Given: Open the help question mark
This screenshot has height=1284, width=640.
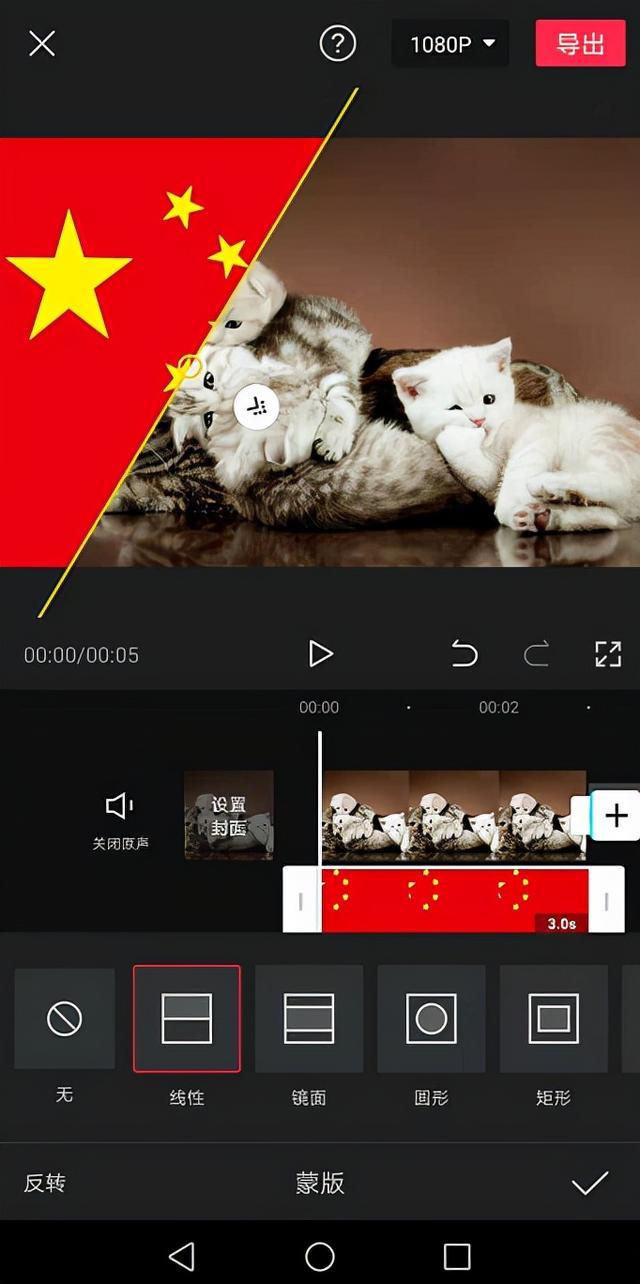Looking at the screenshot, I should [x=338, y=43].
